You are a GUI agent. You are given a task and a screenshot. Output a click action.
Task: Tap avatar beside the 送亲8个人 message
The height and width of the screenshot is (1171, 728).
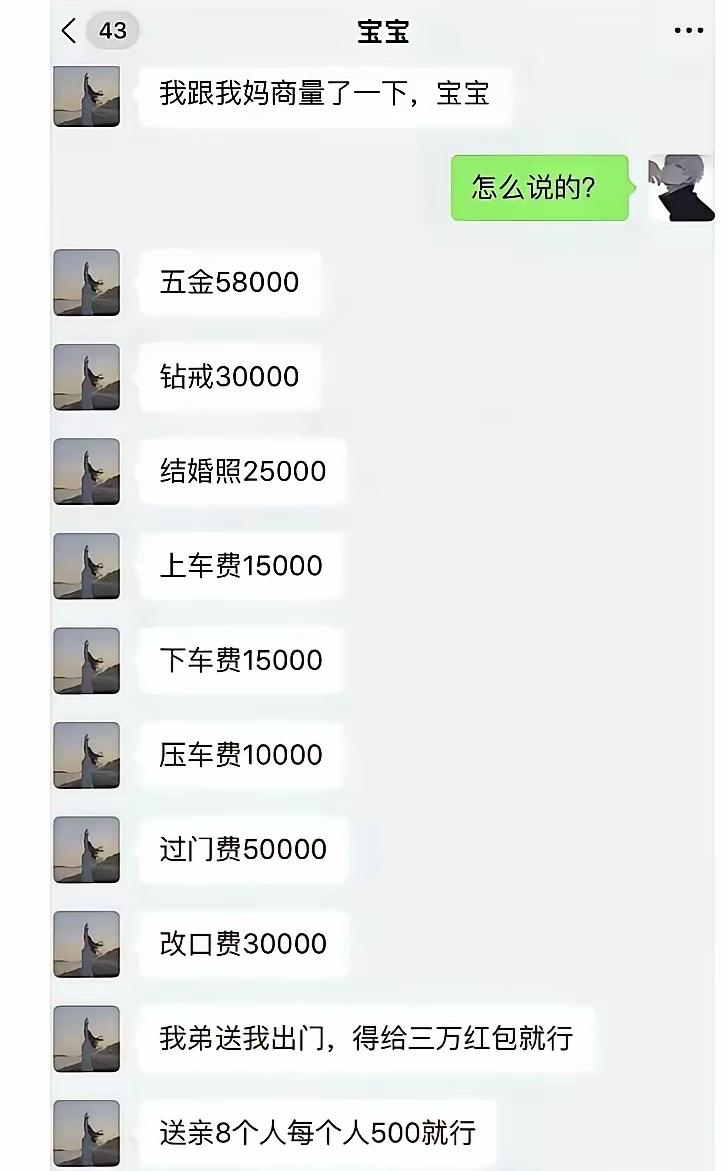point(86,1133)
